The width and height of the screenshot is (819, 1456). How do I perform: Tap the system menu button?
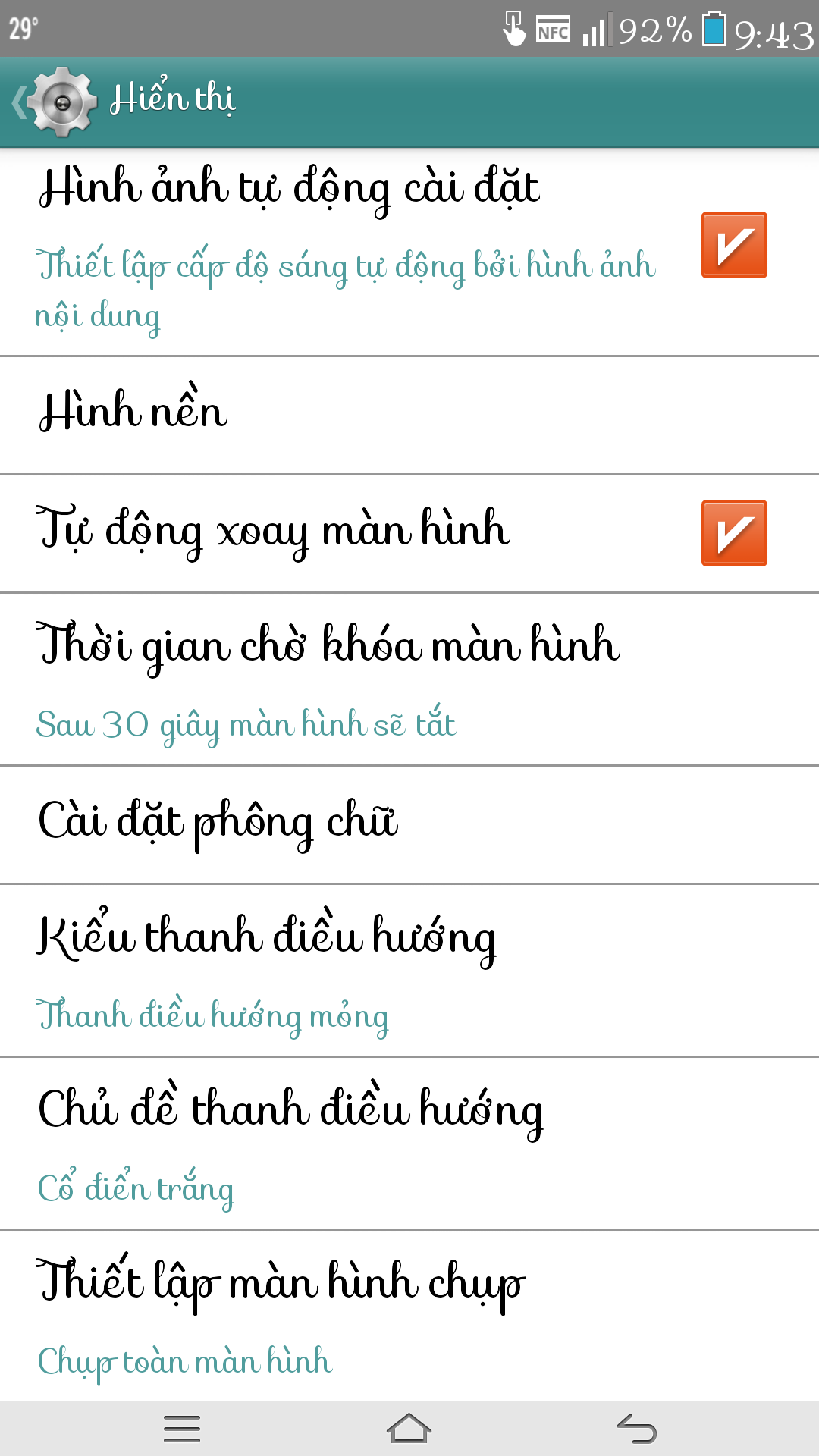pyautogui.click(x=182, y=1429)
